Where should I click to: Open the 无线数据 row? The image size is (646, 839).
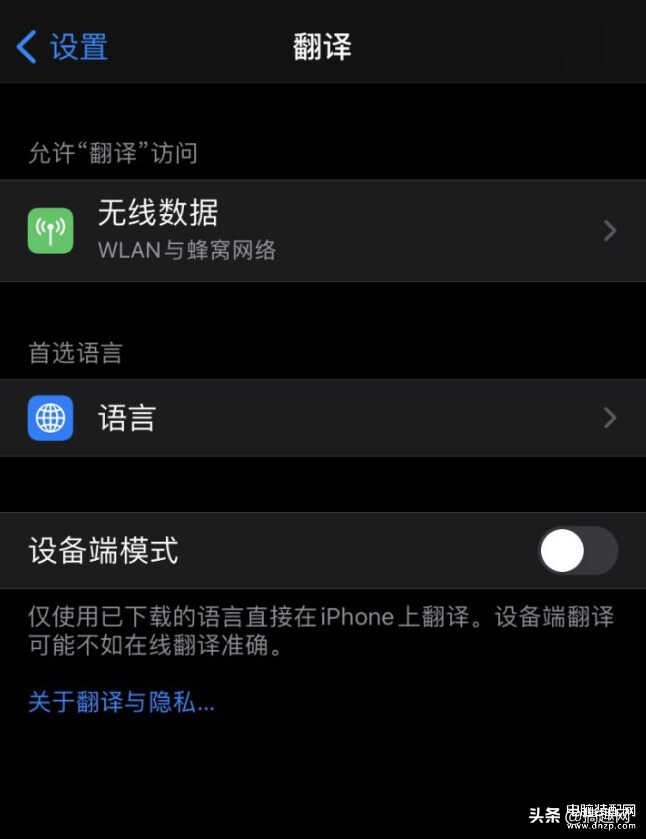[x=322, y=231]
